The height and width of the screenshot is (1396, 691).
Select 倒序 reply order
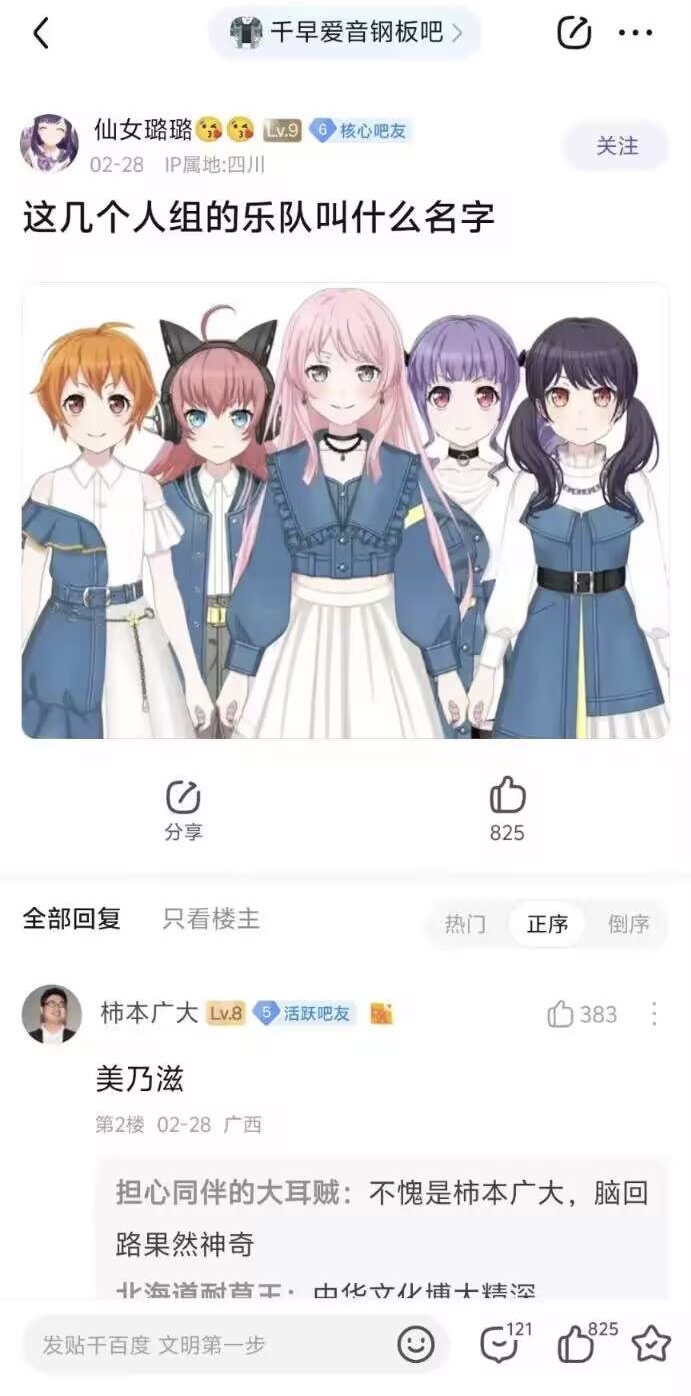tap(628, 923)
